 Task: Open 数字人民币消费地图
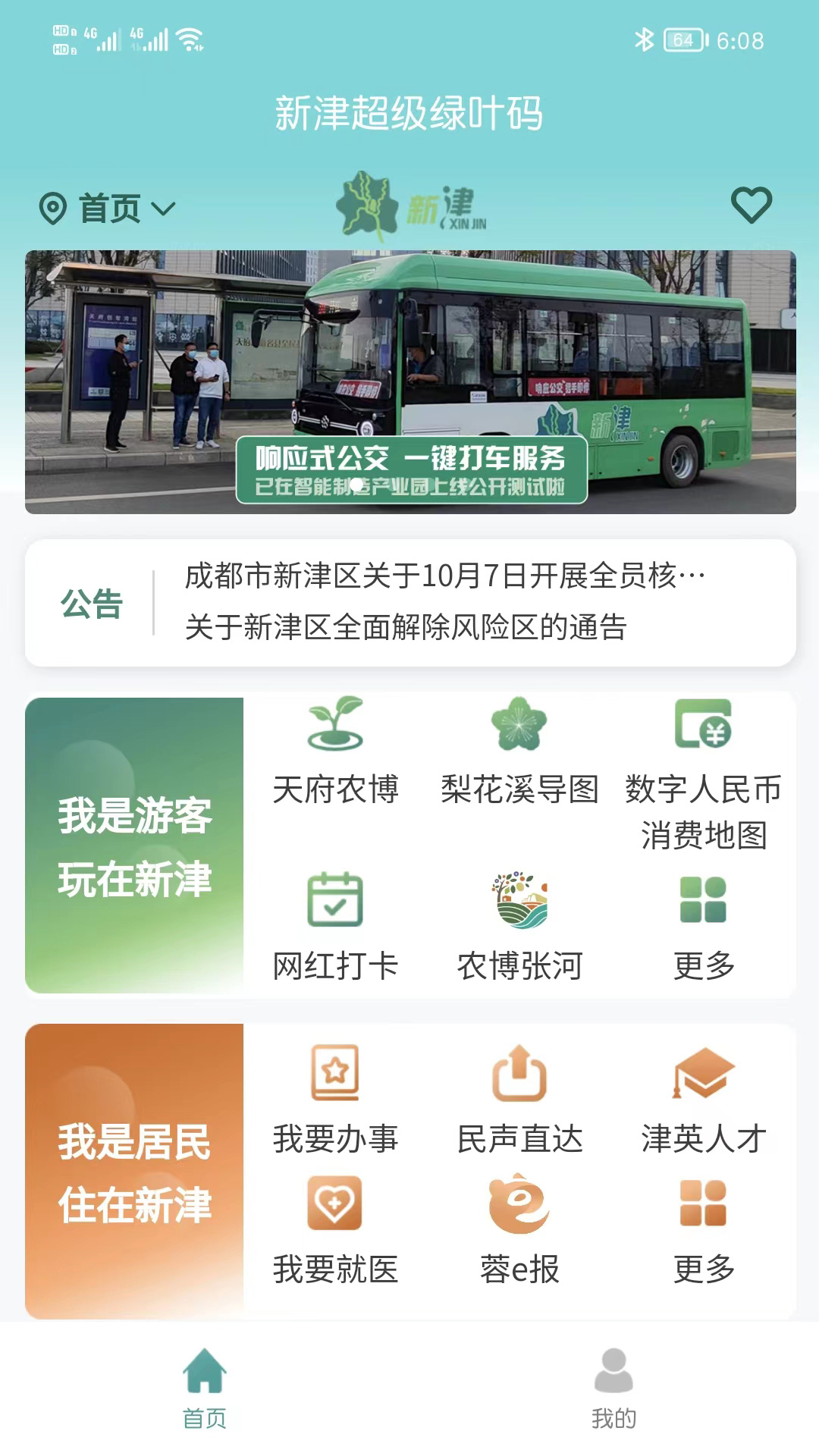click(x=704, y=774)
